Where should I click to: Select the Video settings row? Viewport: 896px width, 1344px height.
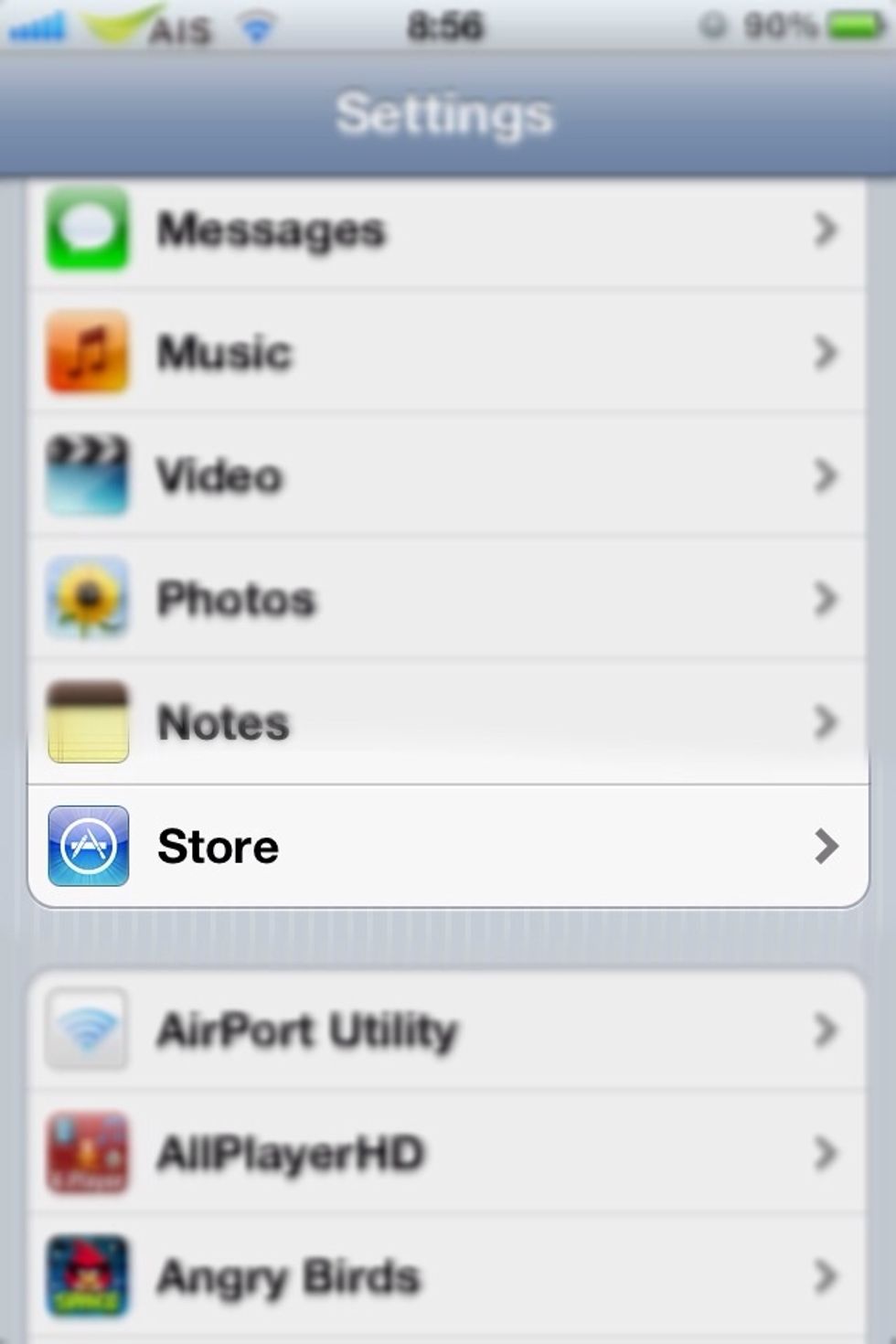point(448,475)
